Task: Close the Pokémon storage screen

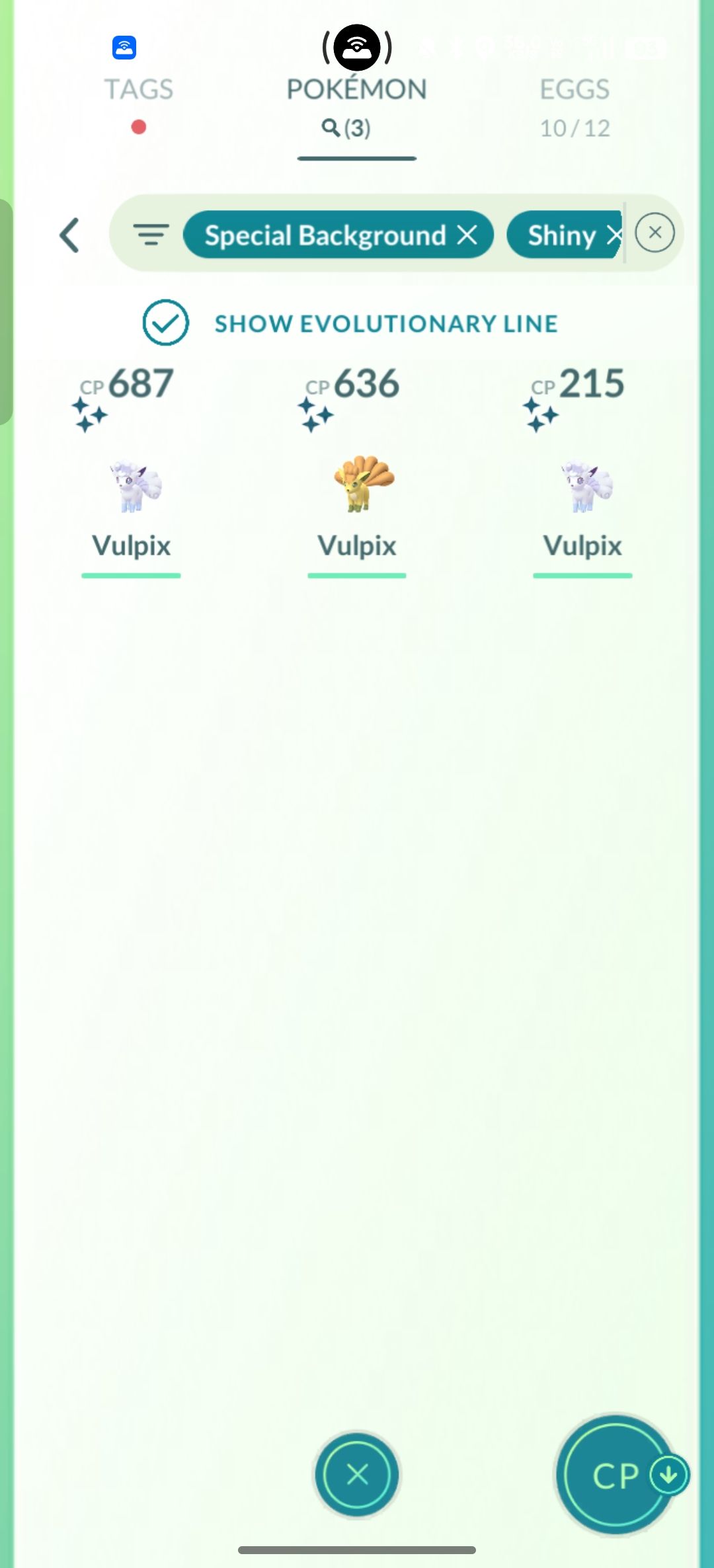Action: point(357,1474)
